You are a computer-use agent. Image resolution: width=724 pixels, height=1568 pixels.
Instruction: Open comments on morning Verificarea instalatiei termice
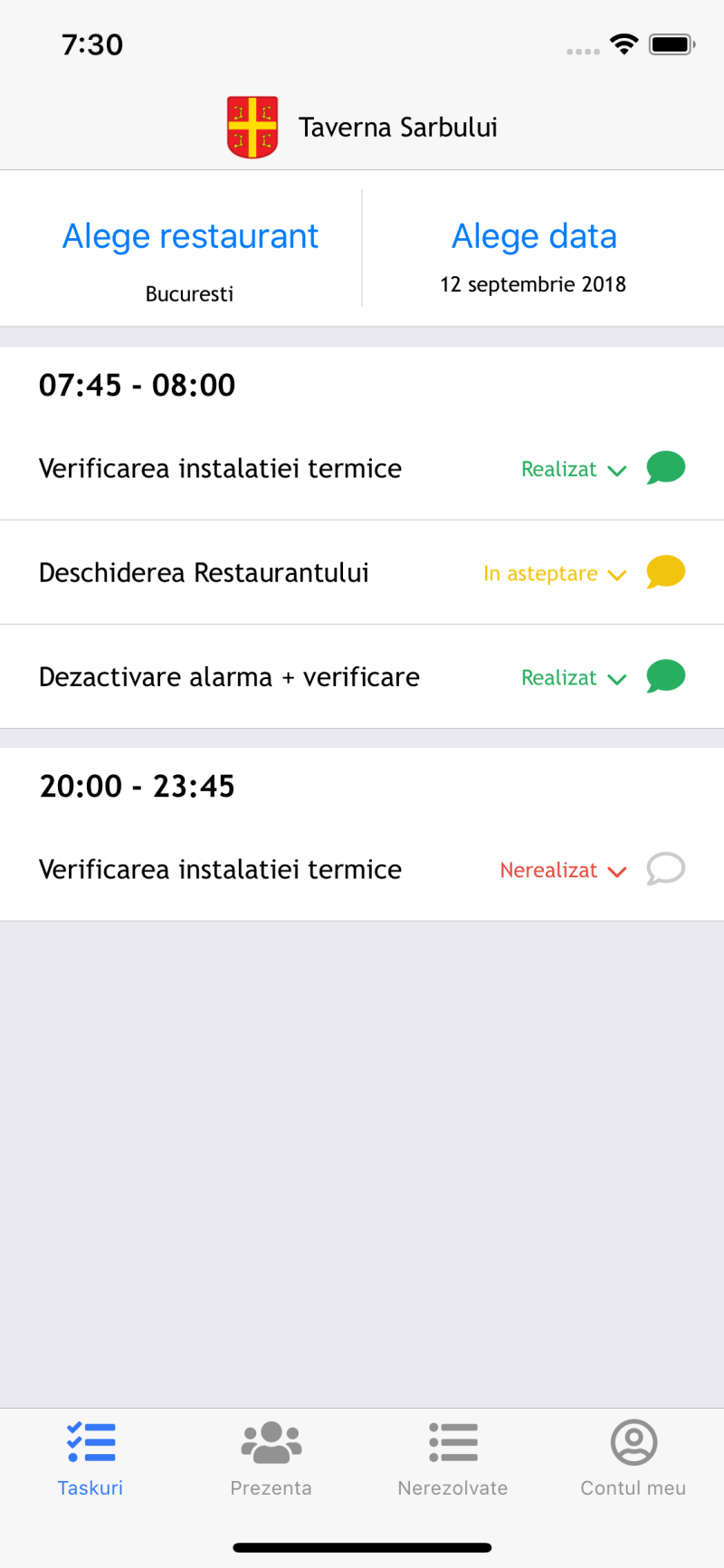[665, 468]
